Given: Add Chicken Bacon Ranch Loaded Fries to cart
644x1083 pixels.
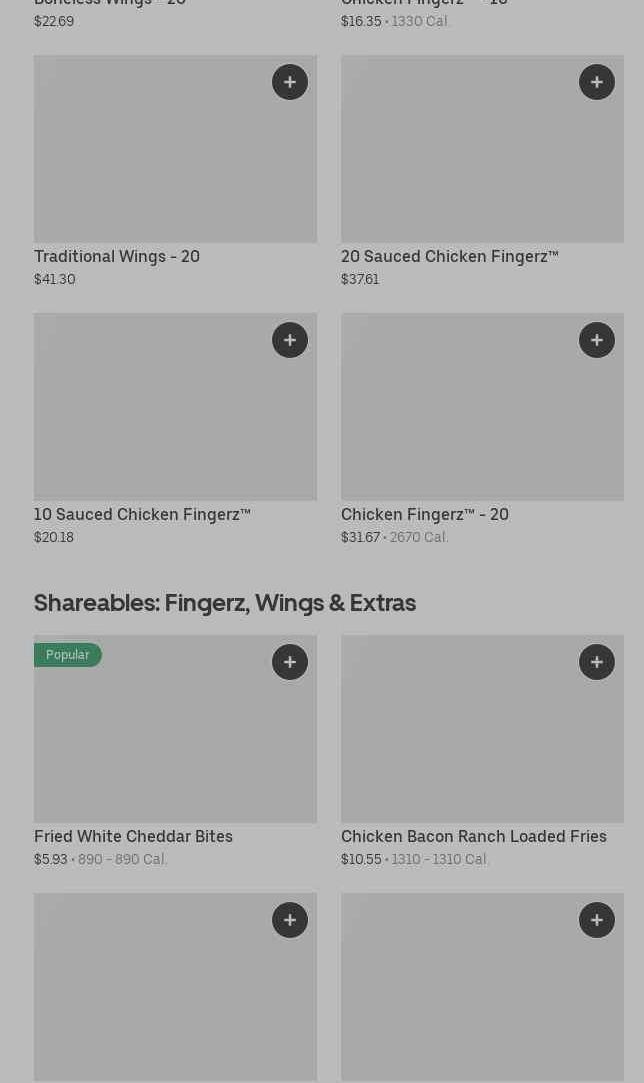Looking at the screenshot, I should pos(597,662).
